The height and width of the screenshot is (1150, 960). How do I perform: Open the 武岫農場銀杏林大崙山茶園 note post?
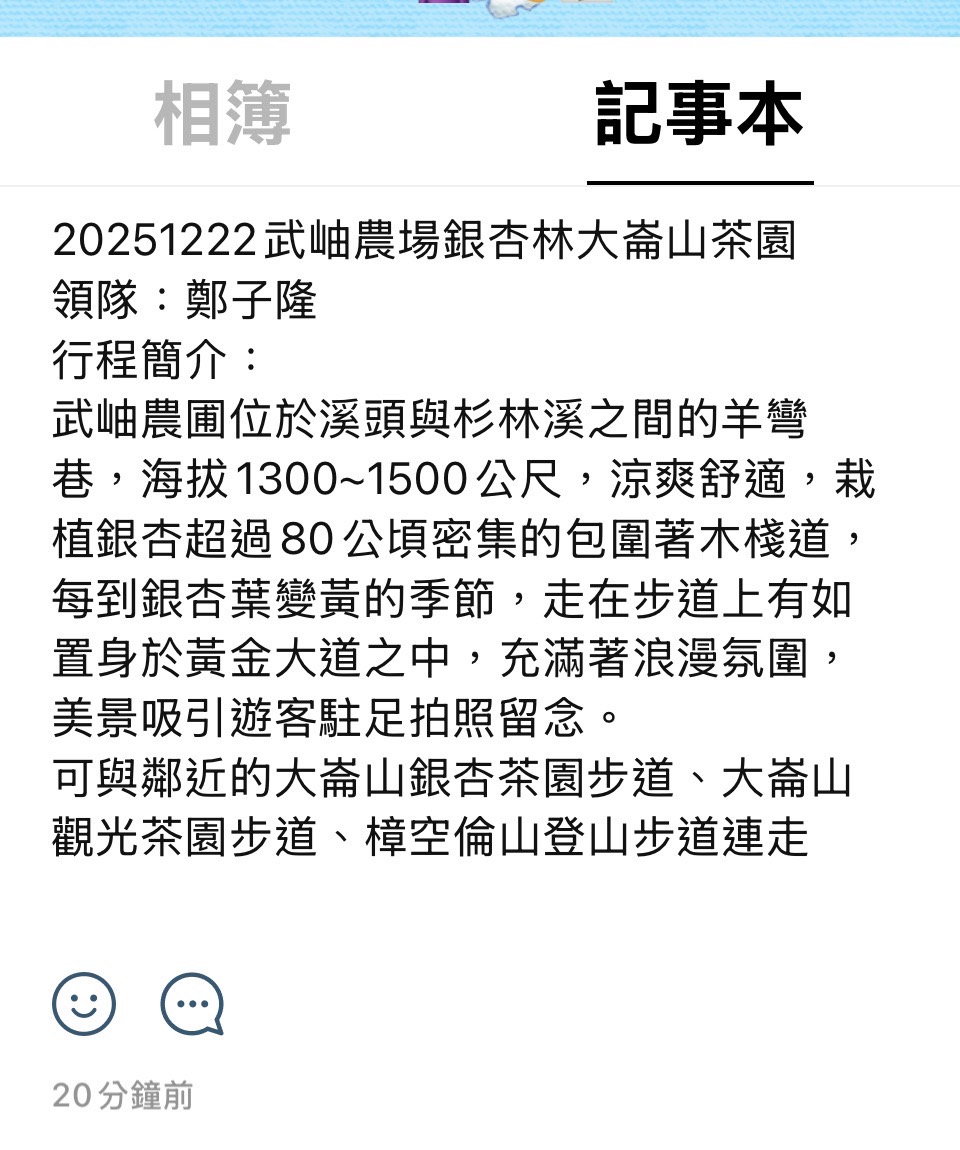point(425,241)
